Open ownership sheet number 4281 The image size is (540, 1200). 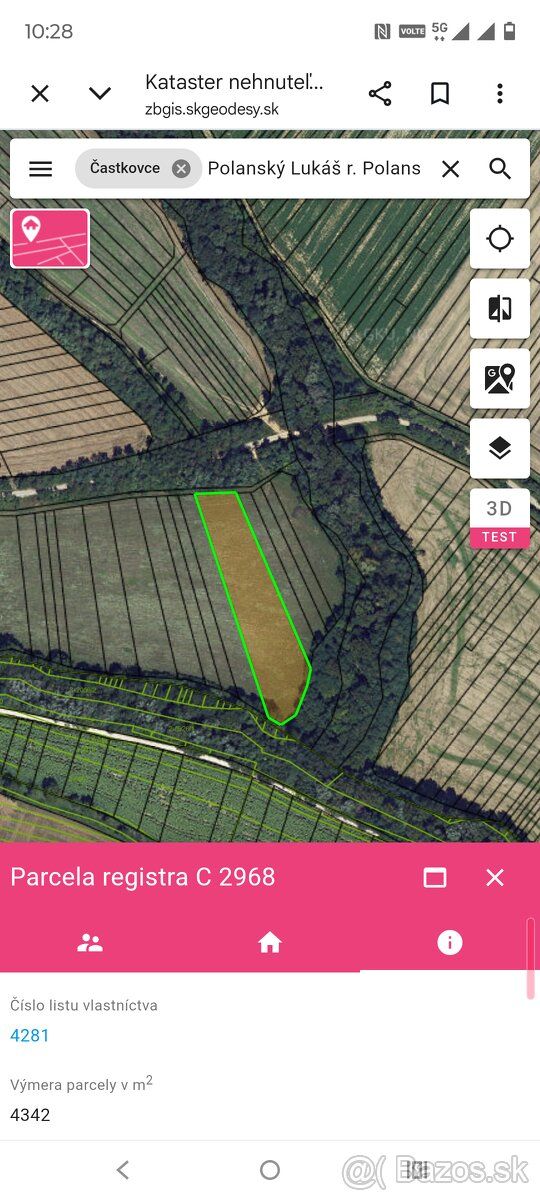(30, 1035)
